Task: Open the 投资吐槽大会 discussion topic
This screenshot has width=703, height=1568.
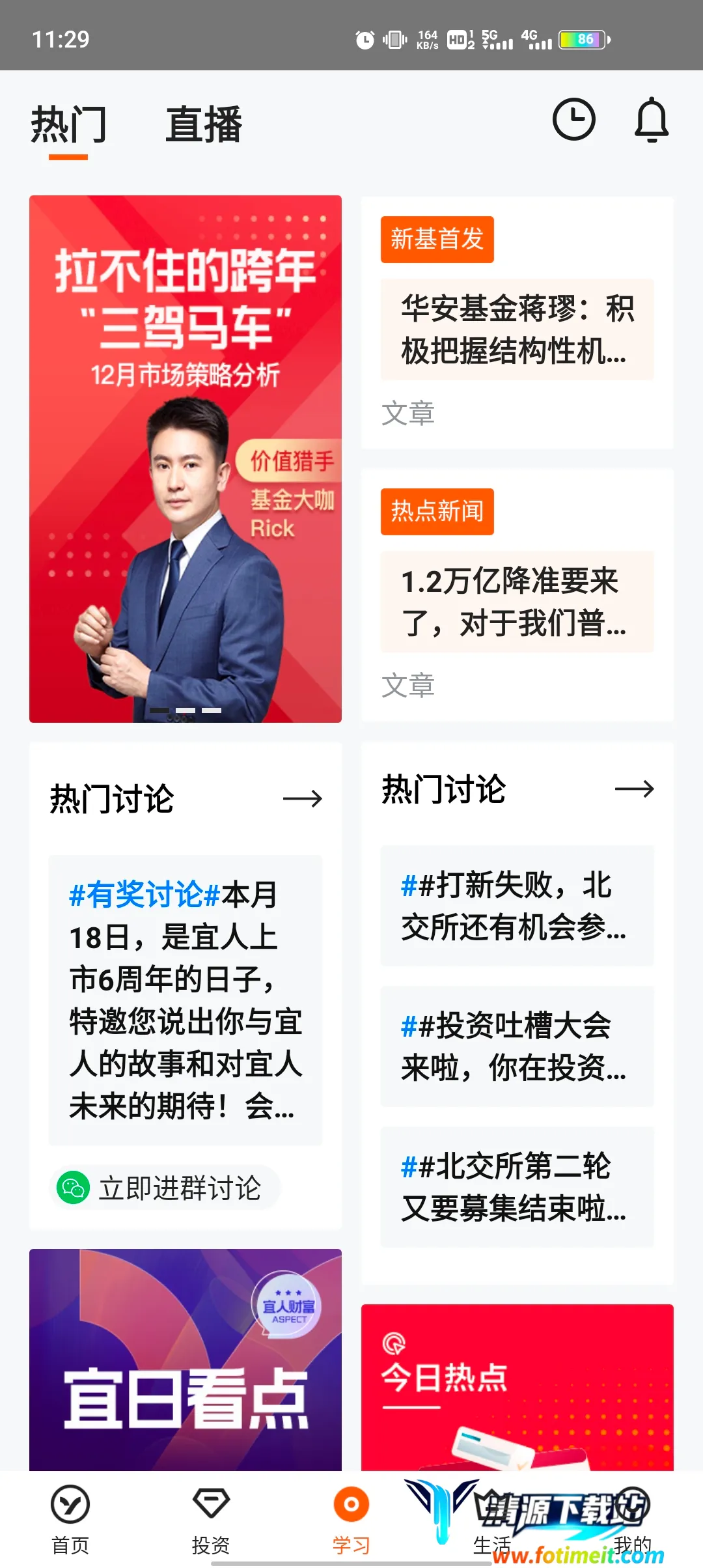Action: click(517, 1046)
